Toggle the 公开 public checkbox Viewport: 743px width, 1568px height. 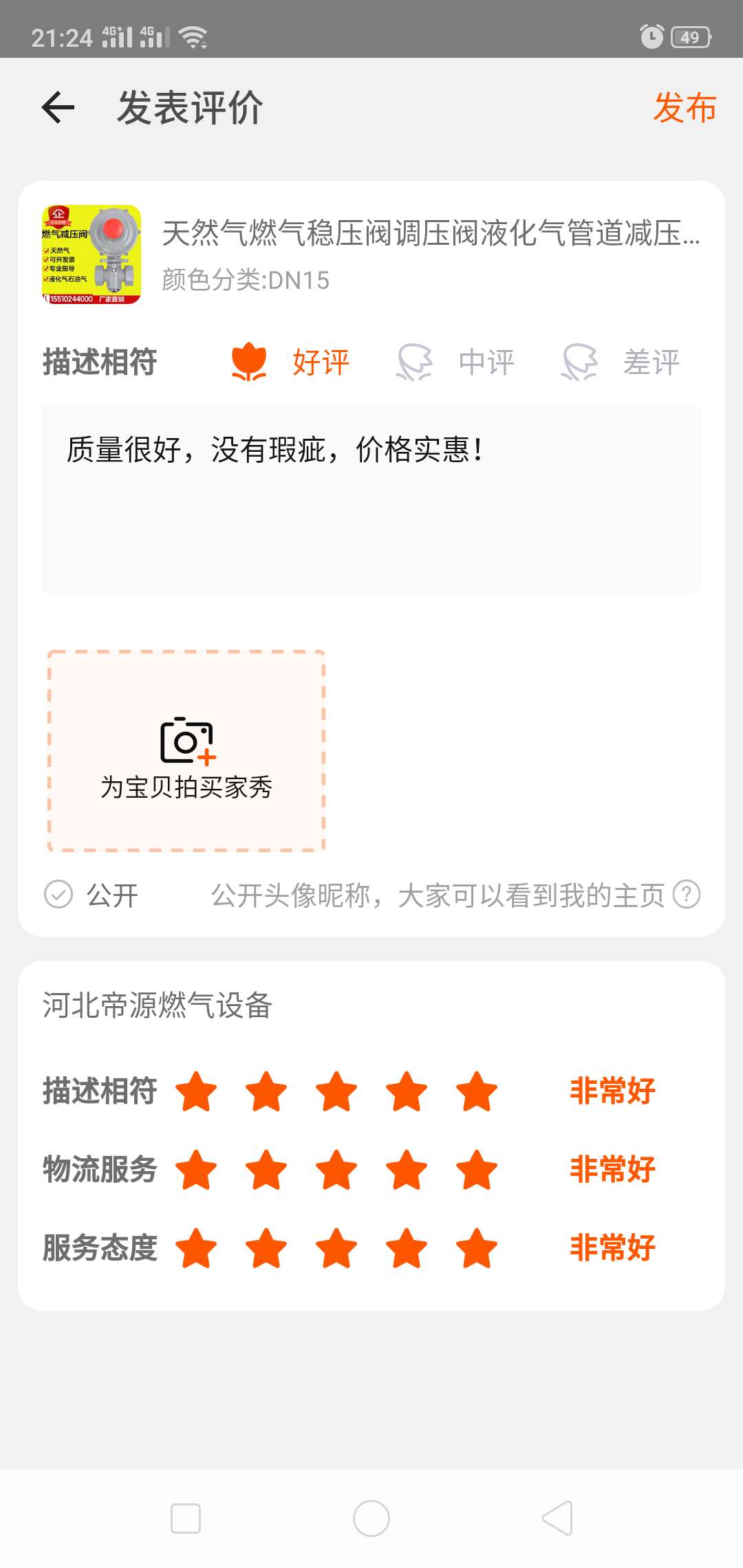[x=58, y=895]
